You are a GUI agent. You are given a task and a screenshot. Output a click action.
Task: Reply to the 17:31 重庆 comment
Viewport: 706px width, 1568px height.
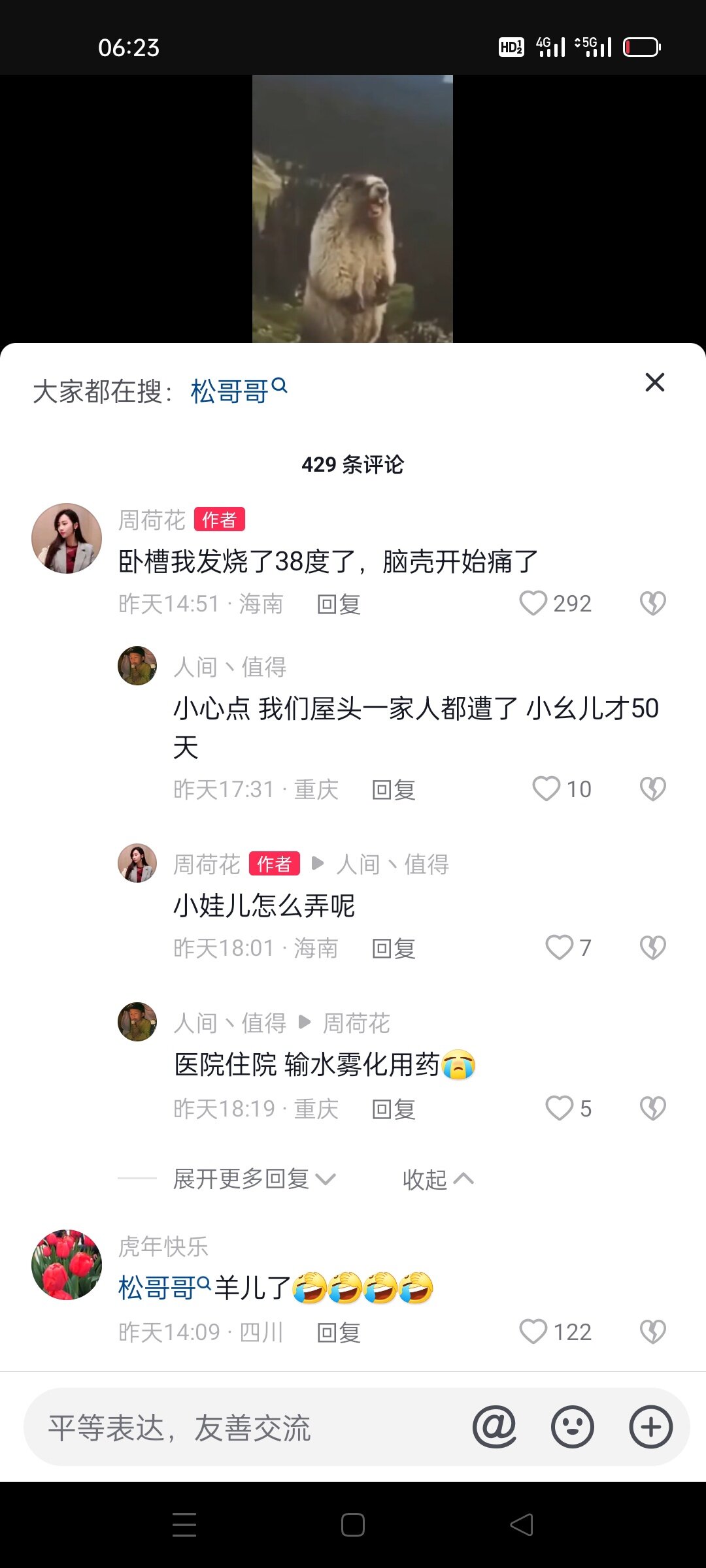393,790
